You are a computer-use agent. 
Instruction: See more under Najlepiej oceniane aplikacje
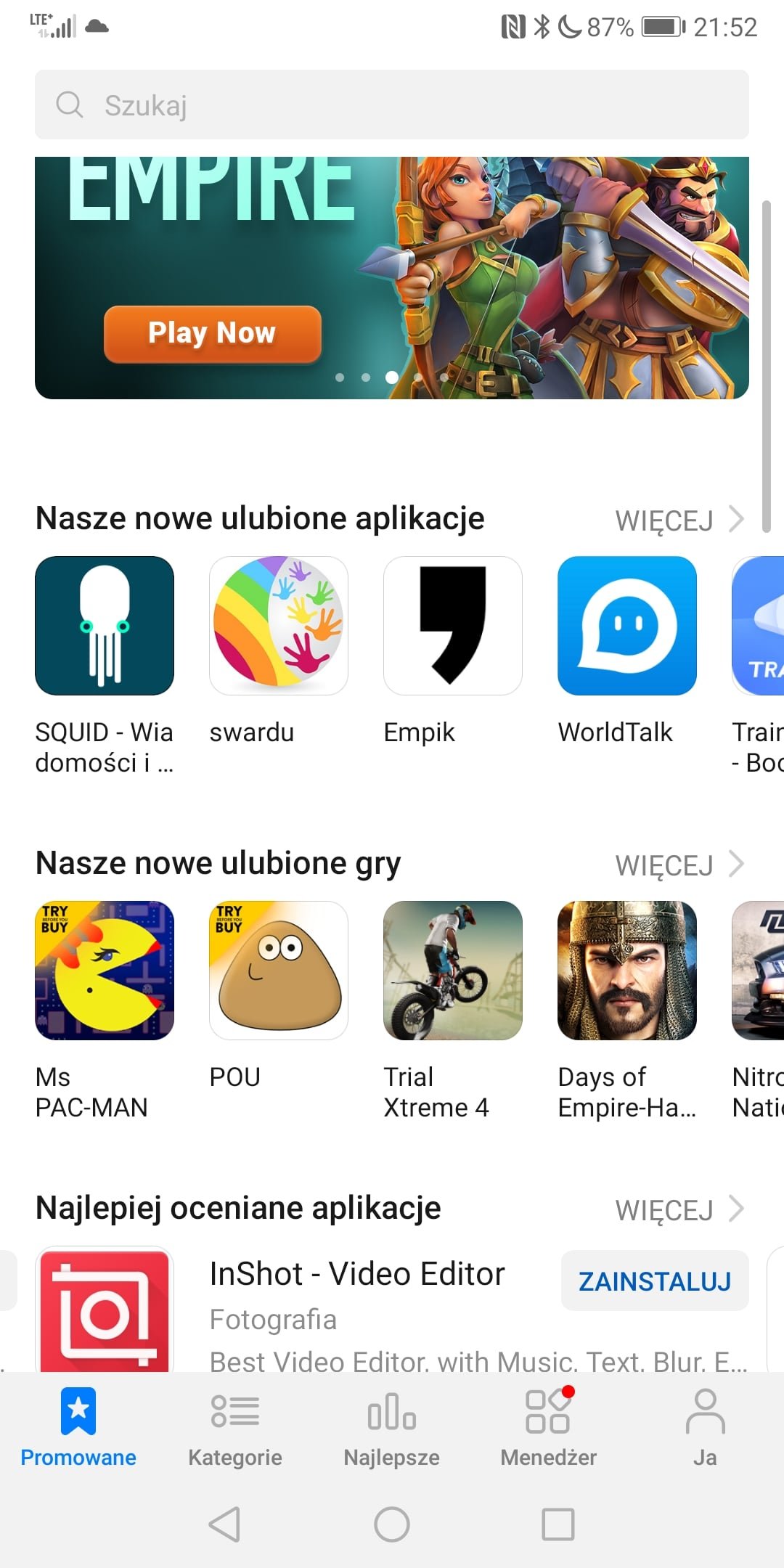[x=679, y=1209]
